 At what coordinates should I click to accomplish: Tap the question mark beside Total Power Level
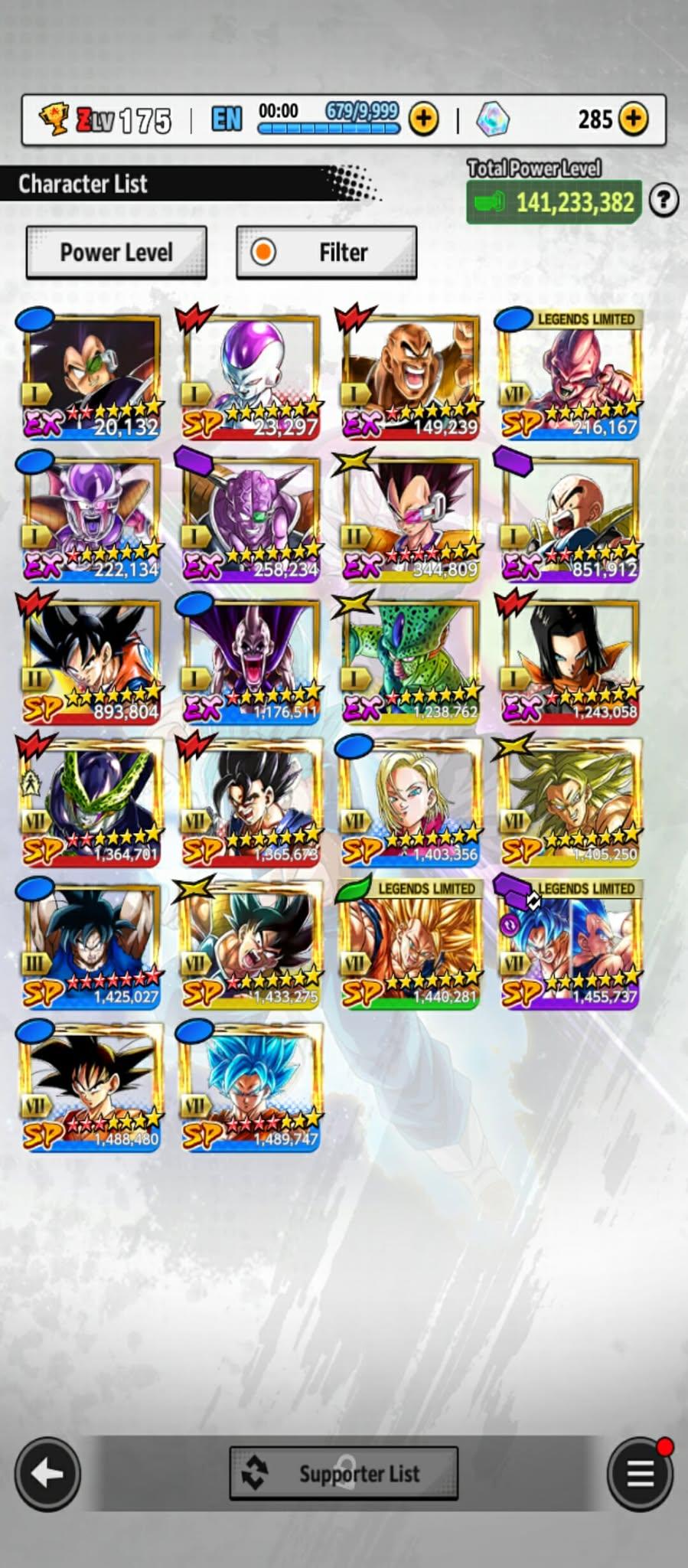[664, 201]
